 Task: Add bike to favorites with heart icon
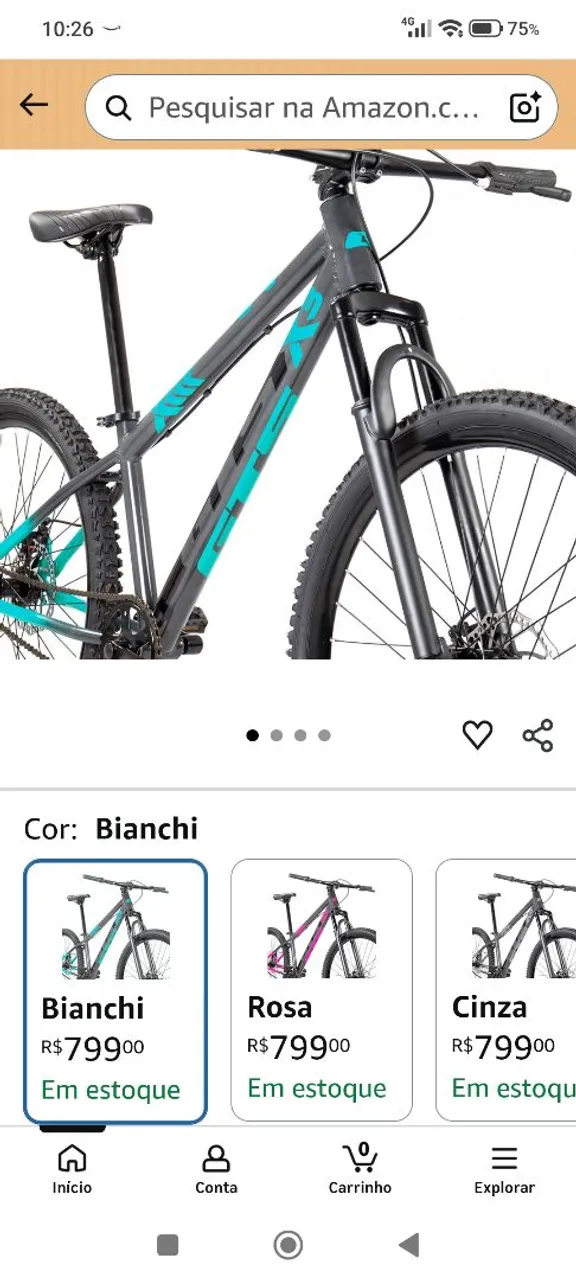(478, 735)
